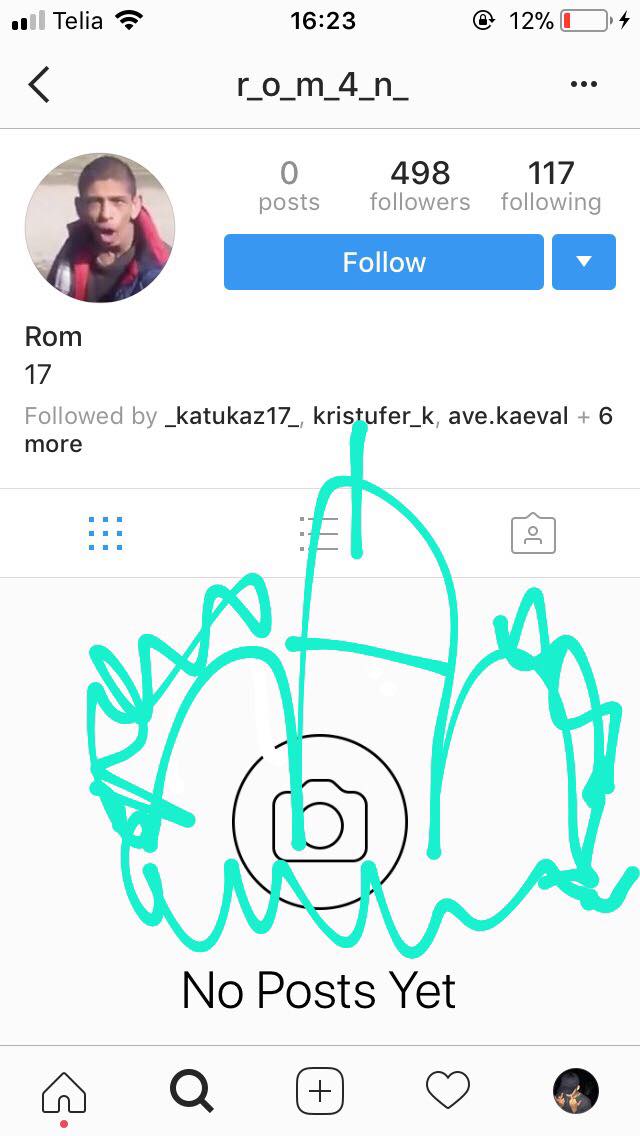Viewport: 640px width, 1136px height.
Task: View the 498 followers list
Action: click(420, 186)
